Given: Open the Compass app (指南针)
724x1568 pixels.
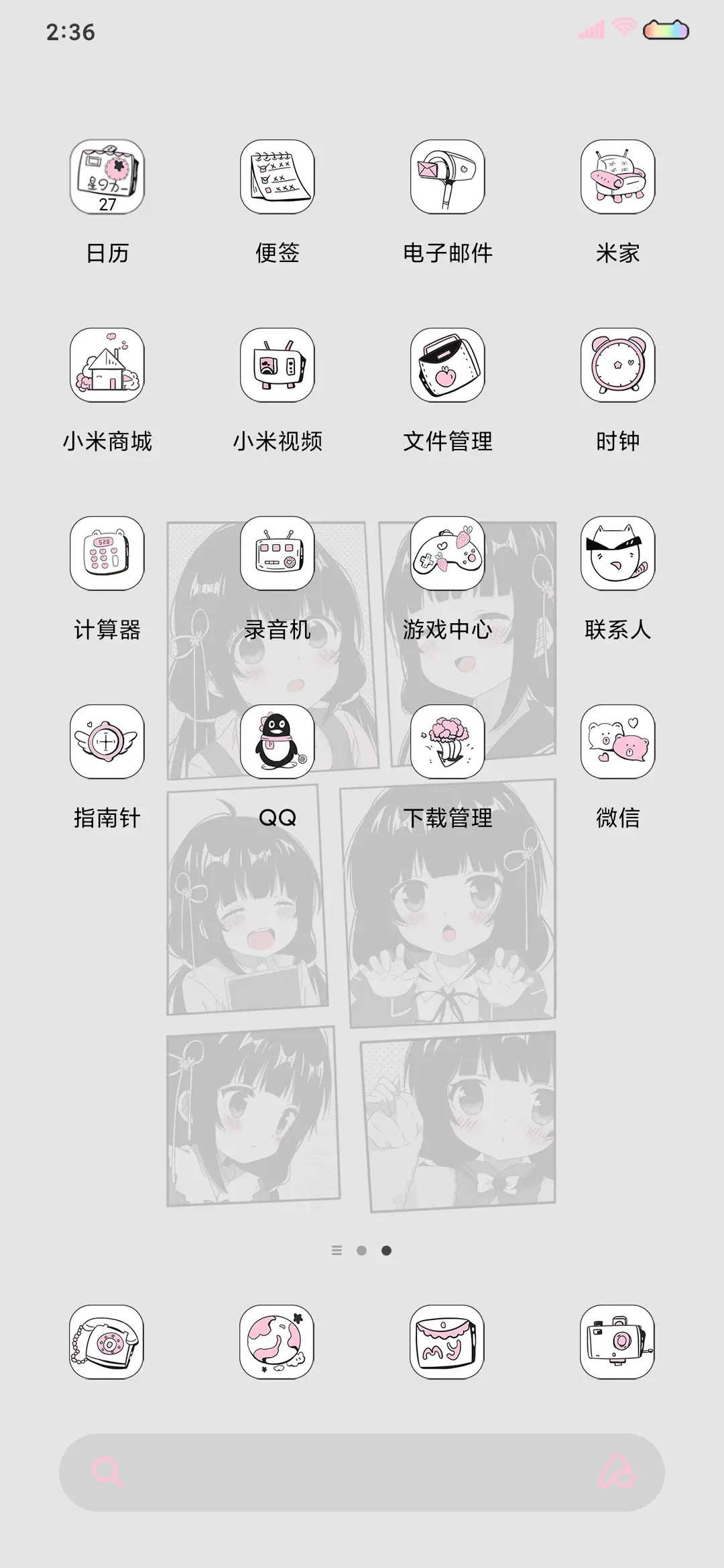Looking at the screenshot, I should (x=107, y=742).
